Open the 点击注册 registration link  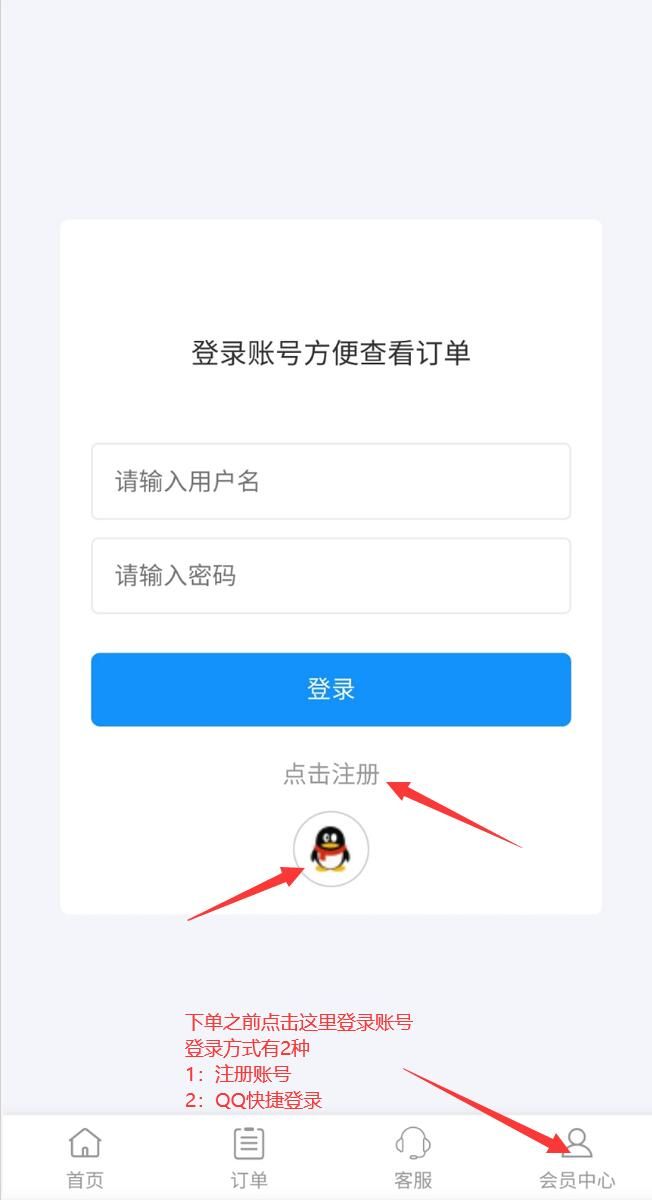click(x=330, y=774)
